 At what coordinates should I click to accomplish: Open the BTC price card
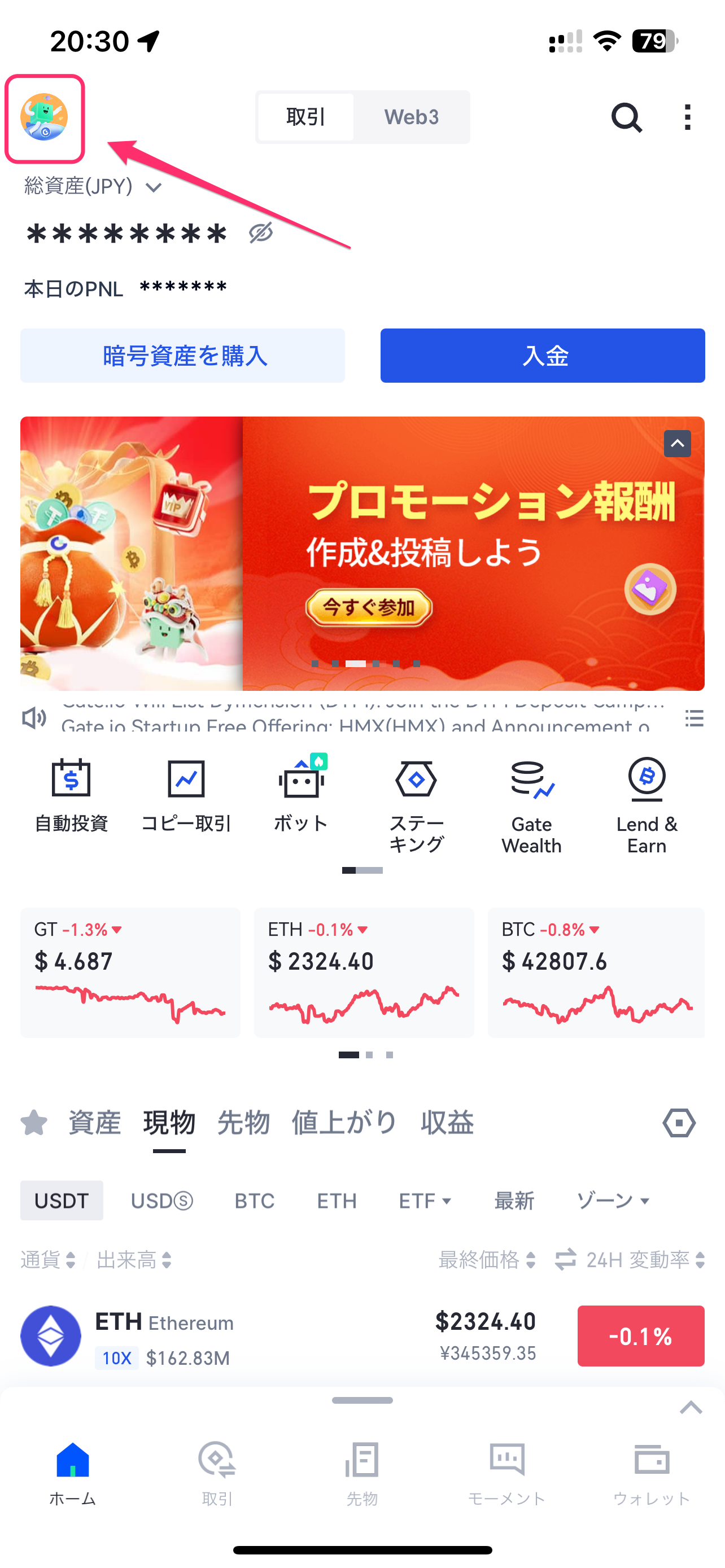(595, 971)
